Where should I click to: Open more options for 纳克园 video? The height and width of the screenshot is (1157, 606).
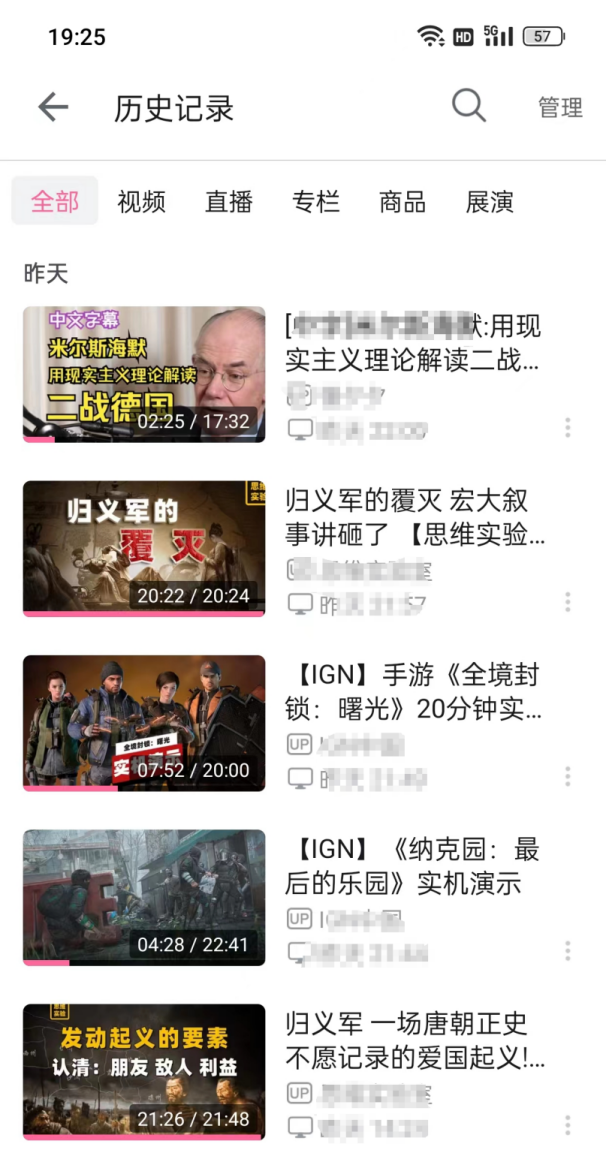[568, 950]
